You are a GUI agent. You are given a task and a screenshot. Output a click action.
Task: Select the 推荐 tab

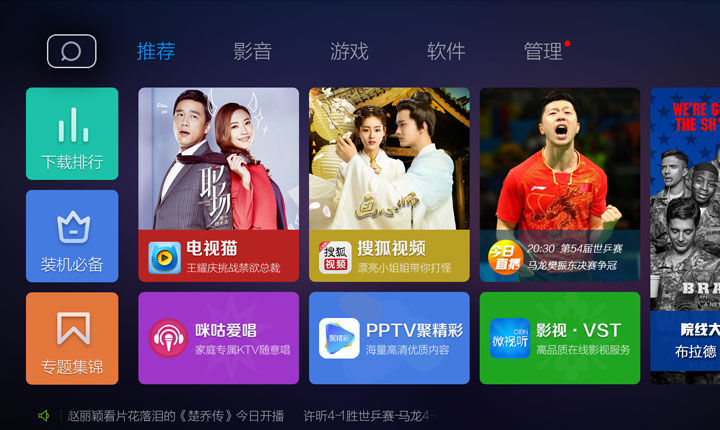pos(156,52)
